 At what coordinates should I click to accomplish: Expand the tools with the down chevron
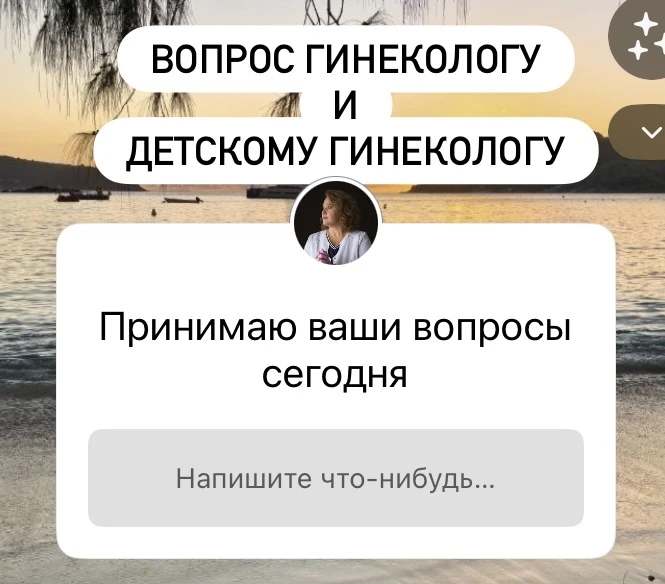click(646, 133)
